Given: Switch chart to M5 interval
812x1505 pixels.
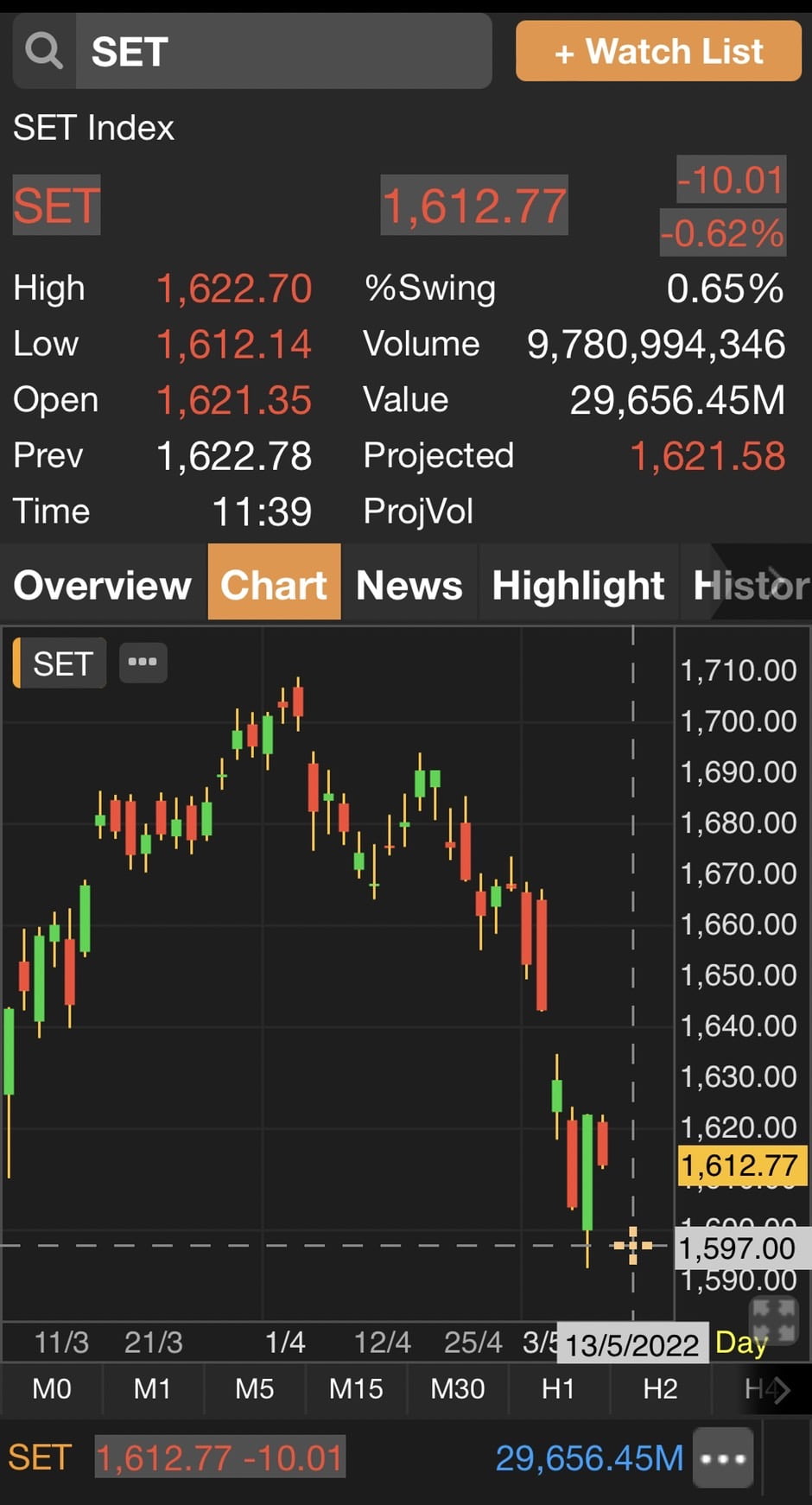Looking at the screenshot, I should [x=254, y=1388].
